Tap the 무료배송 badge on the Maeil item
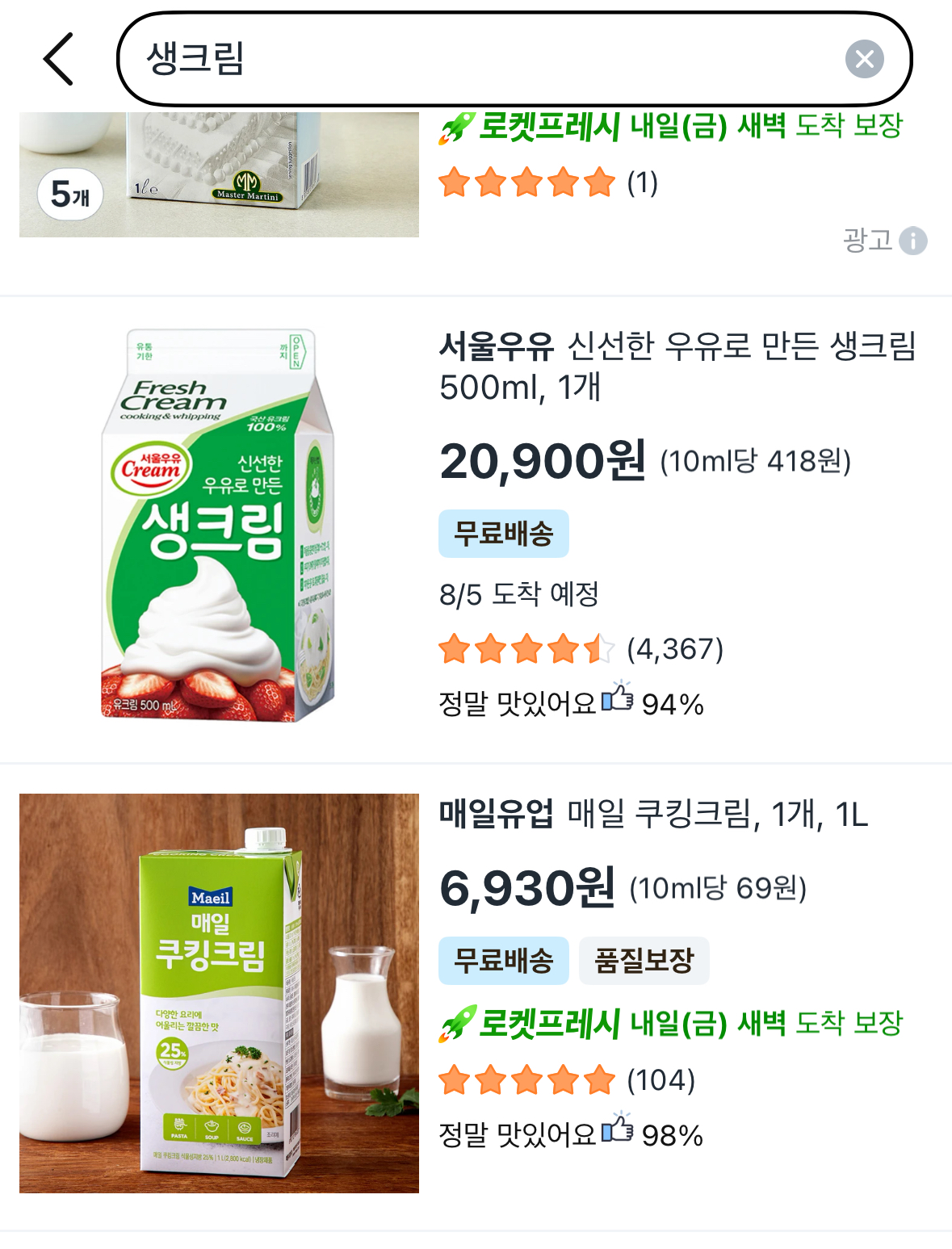 click(502, 960)
